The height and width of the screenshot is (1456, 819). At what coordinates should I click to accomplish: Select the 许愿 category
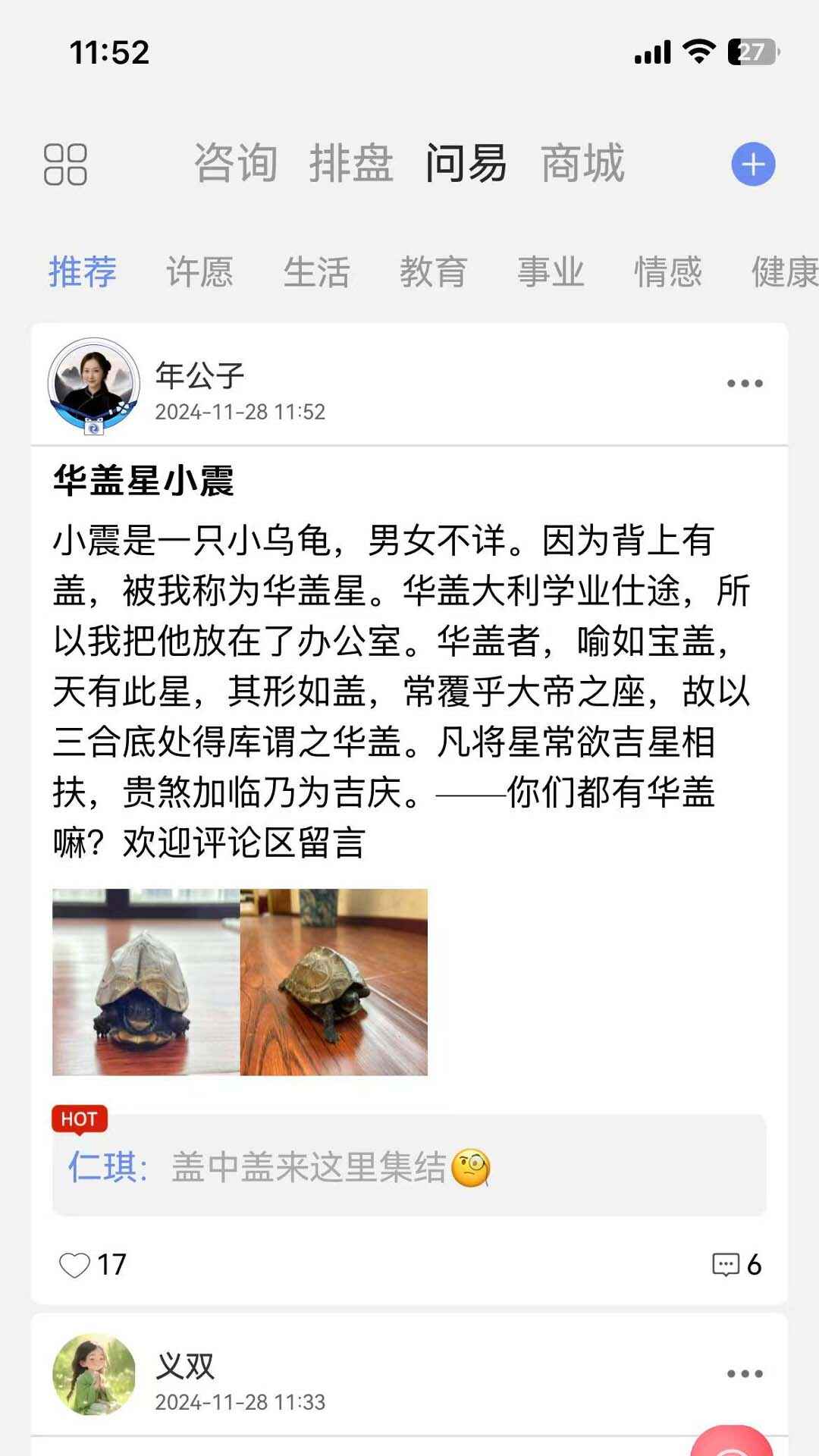(x=199, y=271)
